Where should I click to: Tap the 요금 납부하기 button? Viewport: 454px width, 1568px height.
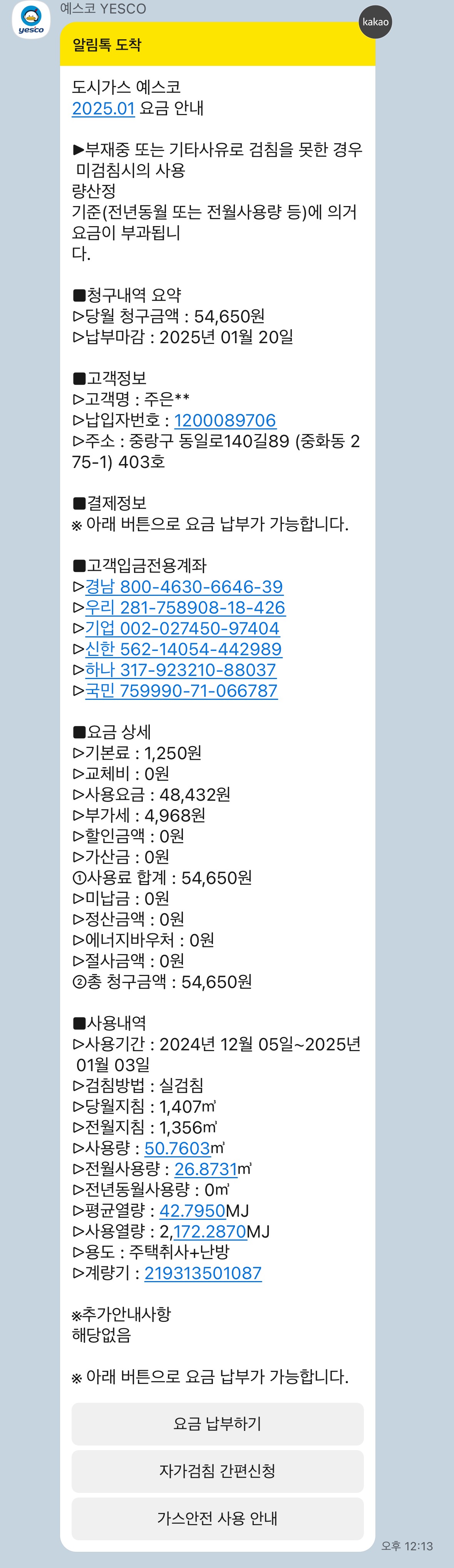pos(217,1424)
